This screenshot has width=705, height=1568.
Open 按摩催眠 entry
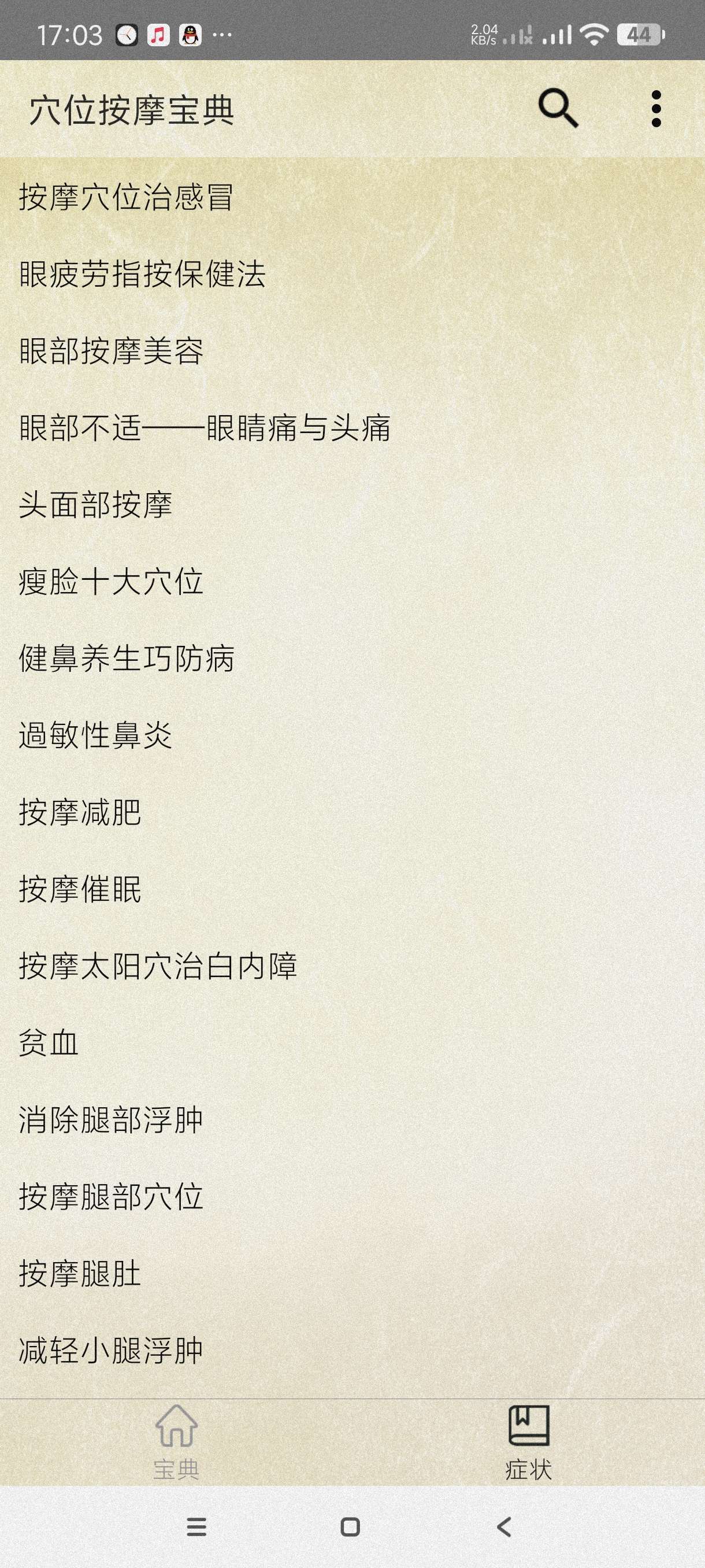click(80, 889)
